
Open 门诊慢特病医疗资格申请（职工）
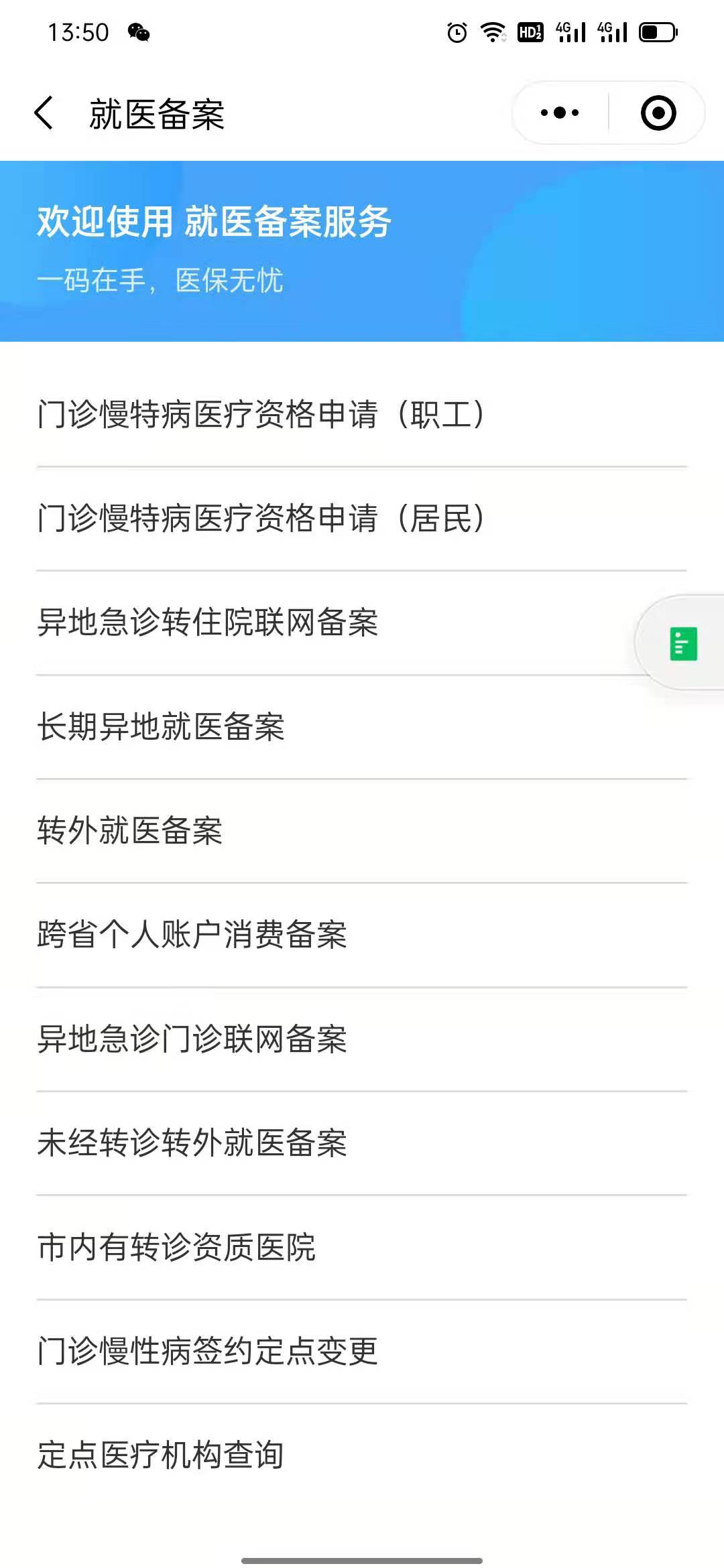pyautogui.click(x=261, y=414)
